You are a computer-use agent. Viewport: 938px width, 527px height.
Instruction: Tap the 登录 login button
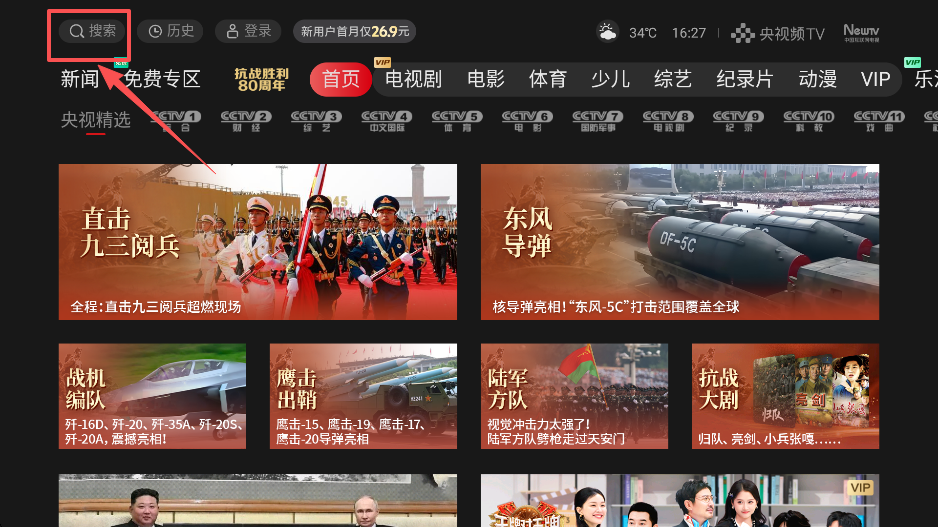pos(248,32)
